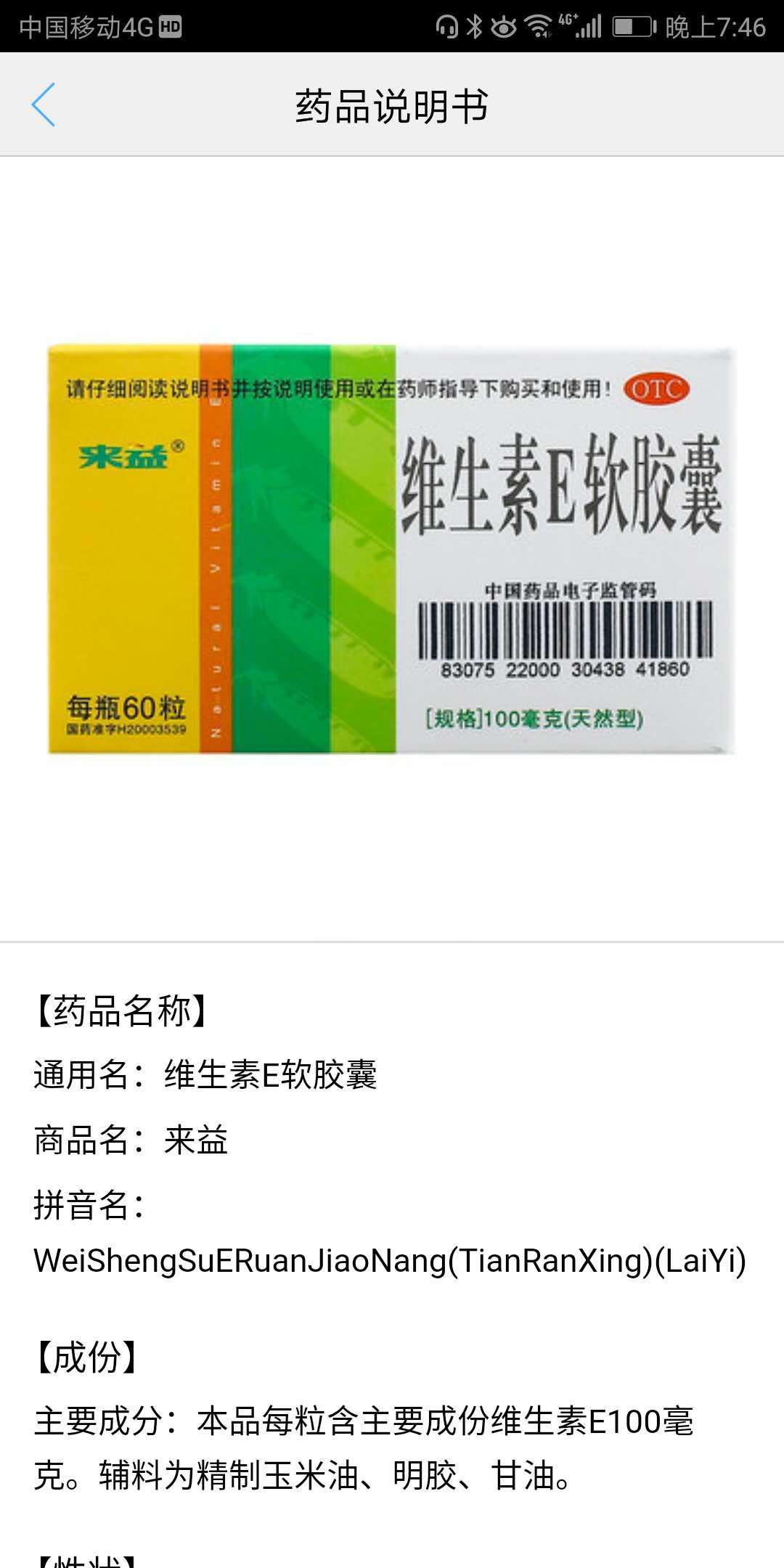Open the Vitamin E capsule product image
Screen dimensions: 784x1568
[x=392, y=550]
